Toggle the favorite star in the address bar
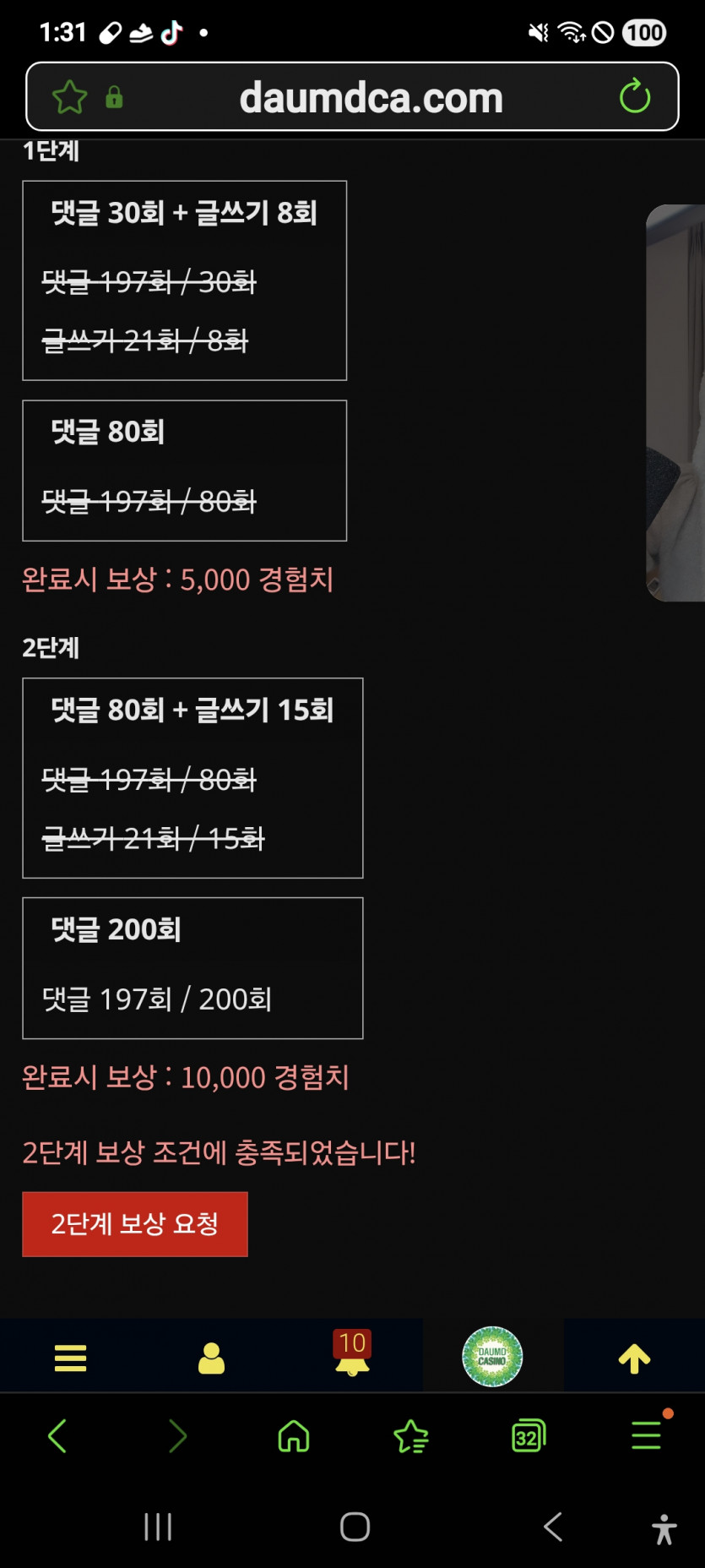The width and height of the screenshot is (705, 1568). click(70, 96)
